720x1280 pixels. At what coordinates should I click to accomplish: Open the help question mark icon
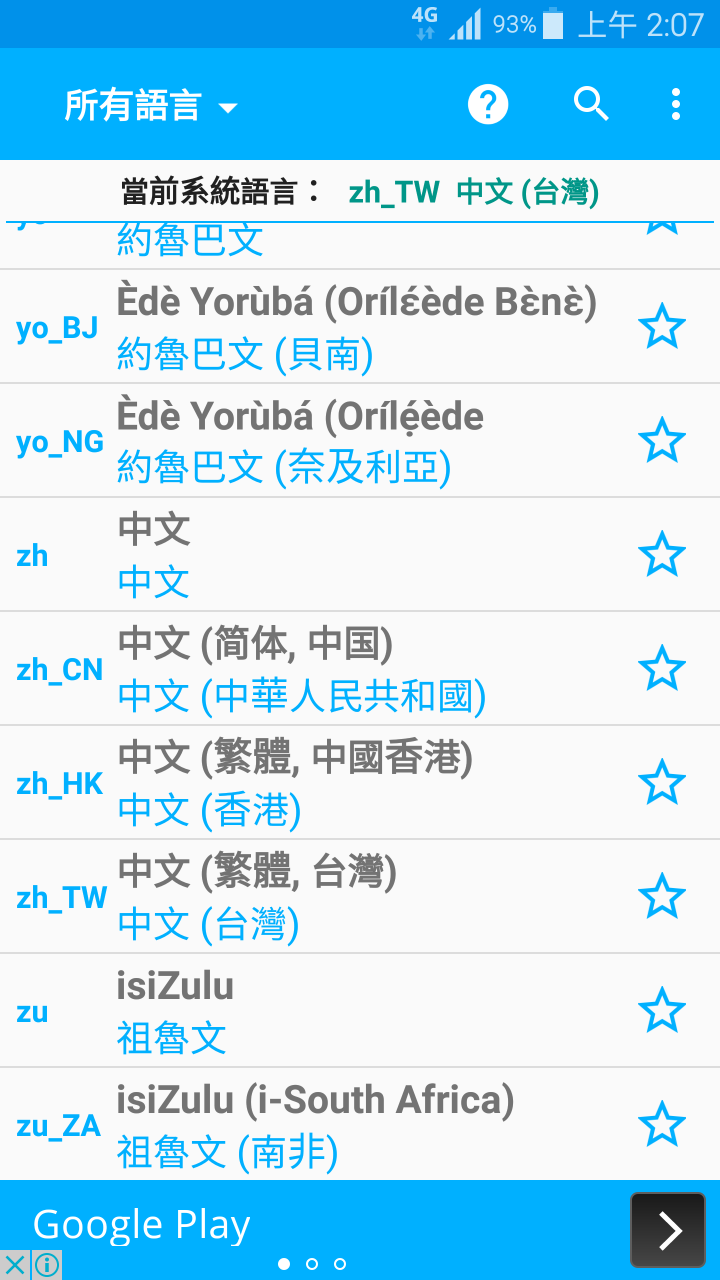[488, 104]
